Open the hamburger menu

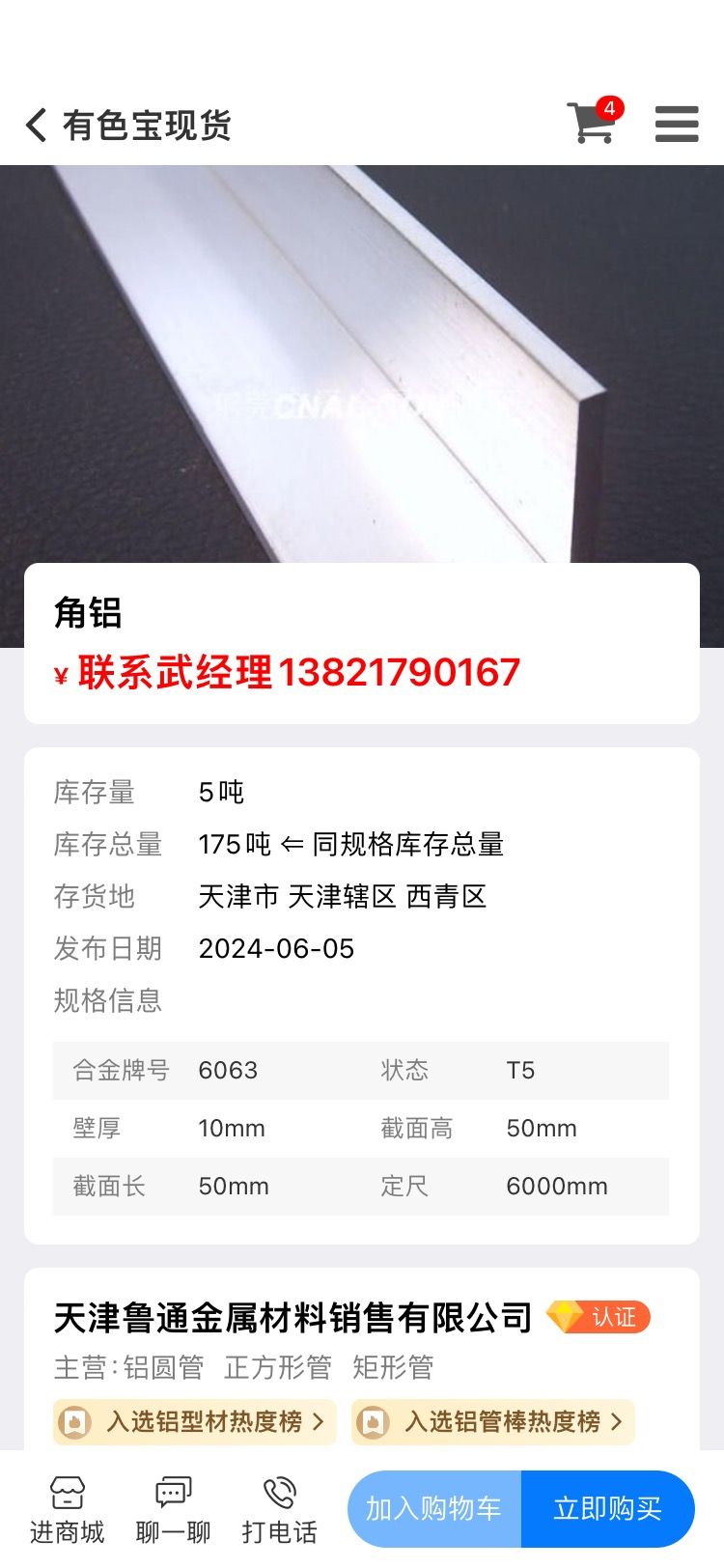[x=676, y=125]
